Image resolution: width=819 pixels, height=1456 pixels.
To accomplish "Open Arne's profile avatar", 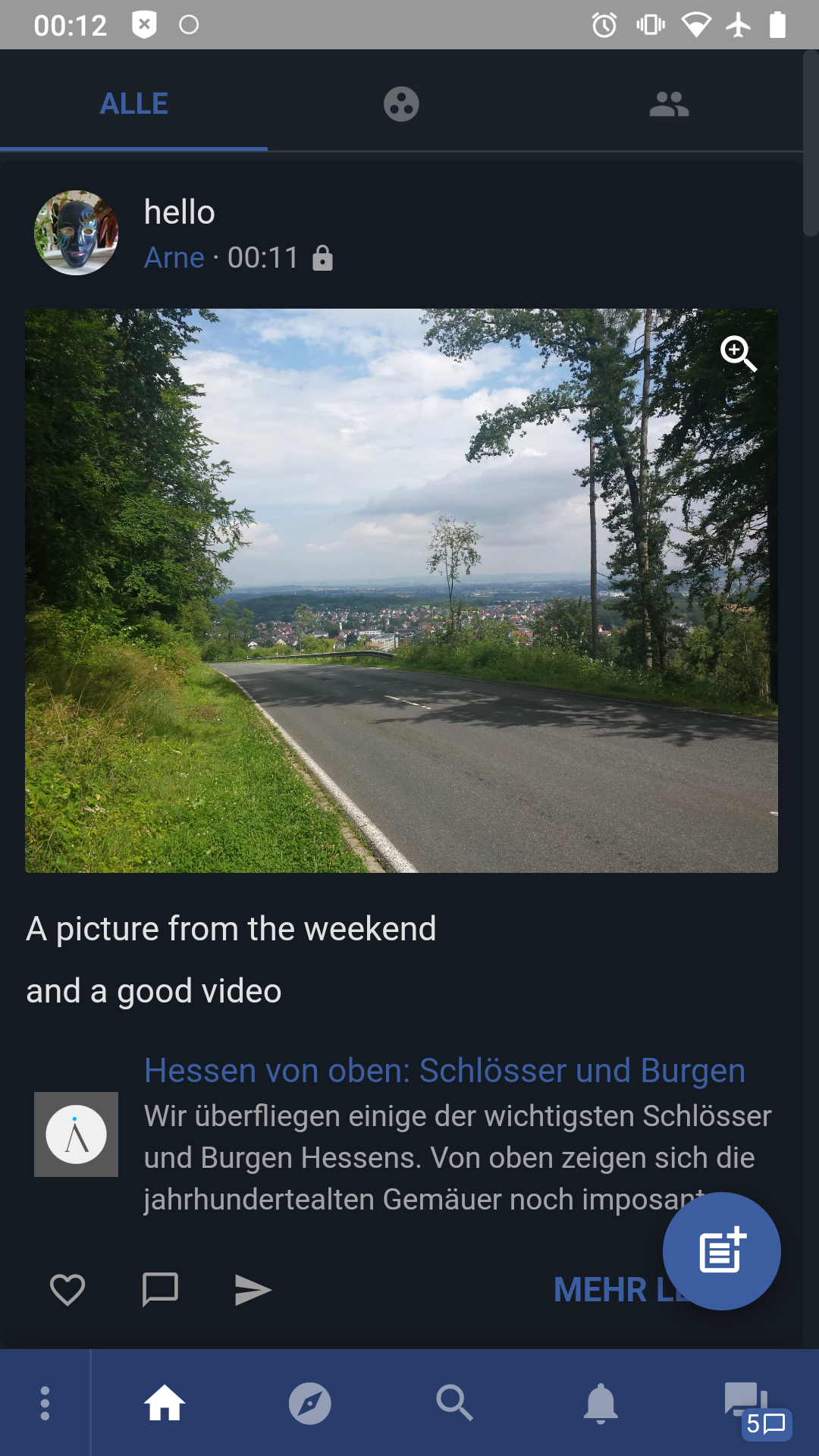I will point(76,233).
